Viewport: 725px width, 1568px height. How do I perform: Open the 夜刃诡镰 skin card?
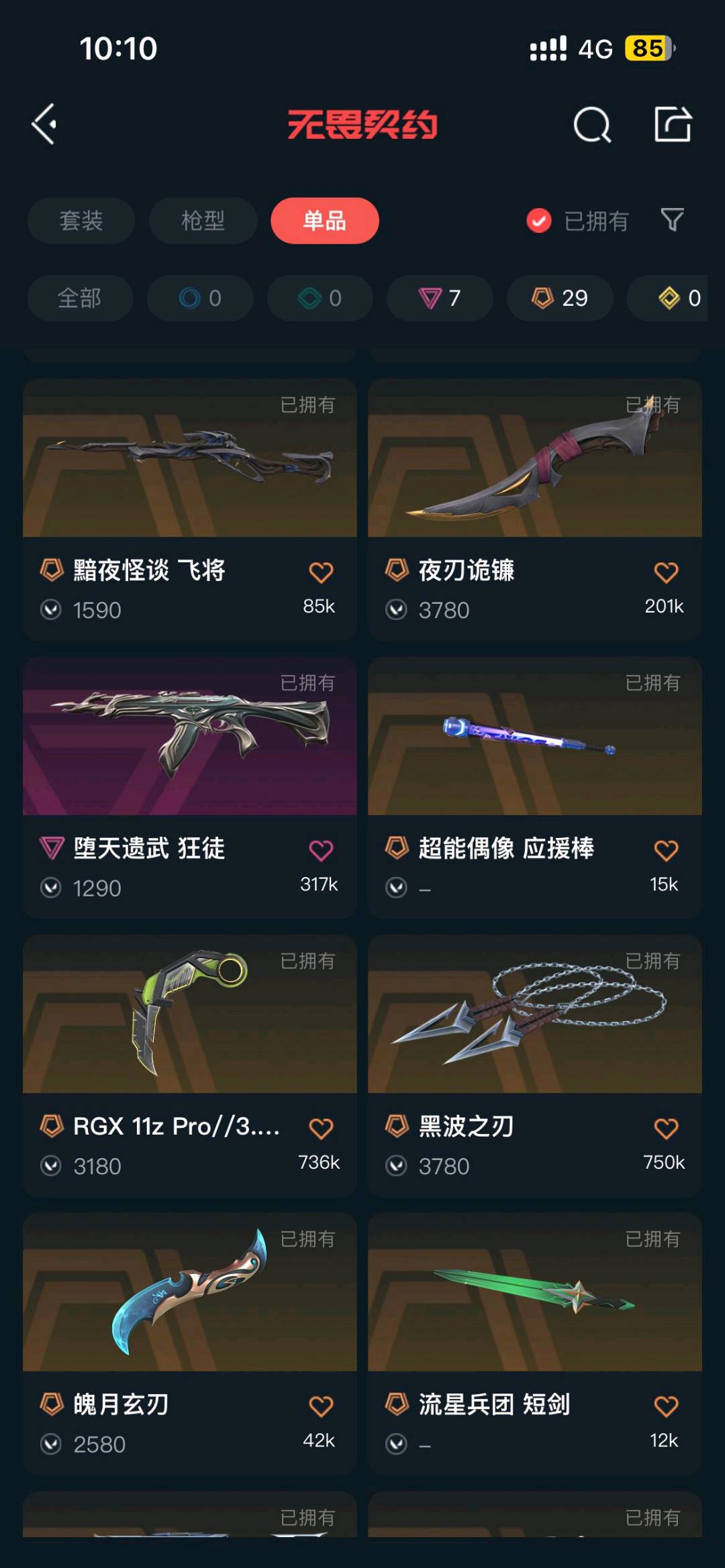(x=535, y=510)
